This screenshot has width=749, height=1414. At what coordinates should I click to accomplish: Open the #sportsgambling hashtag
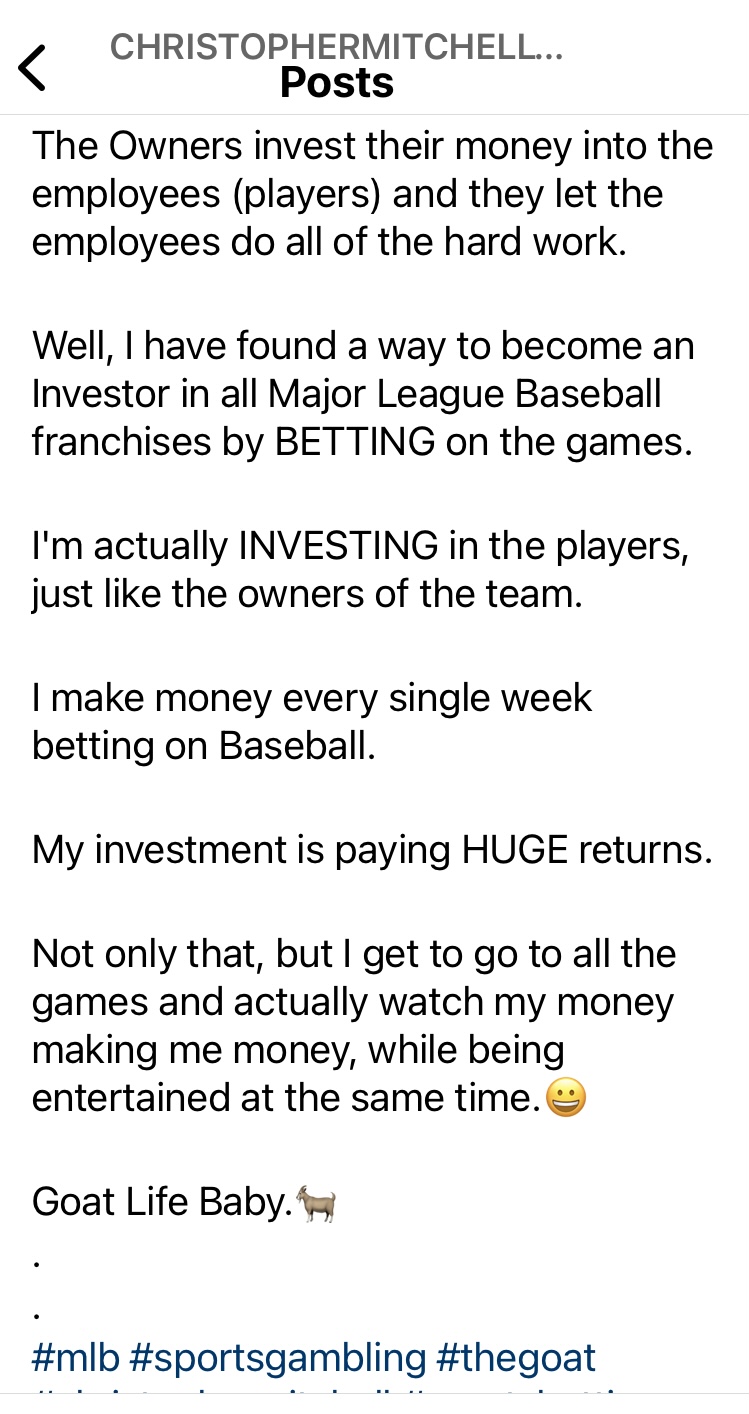[x=278, y=1357]
